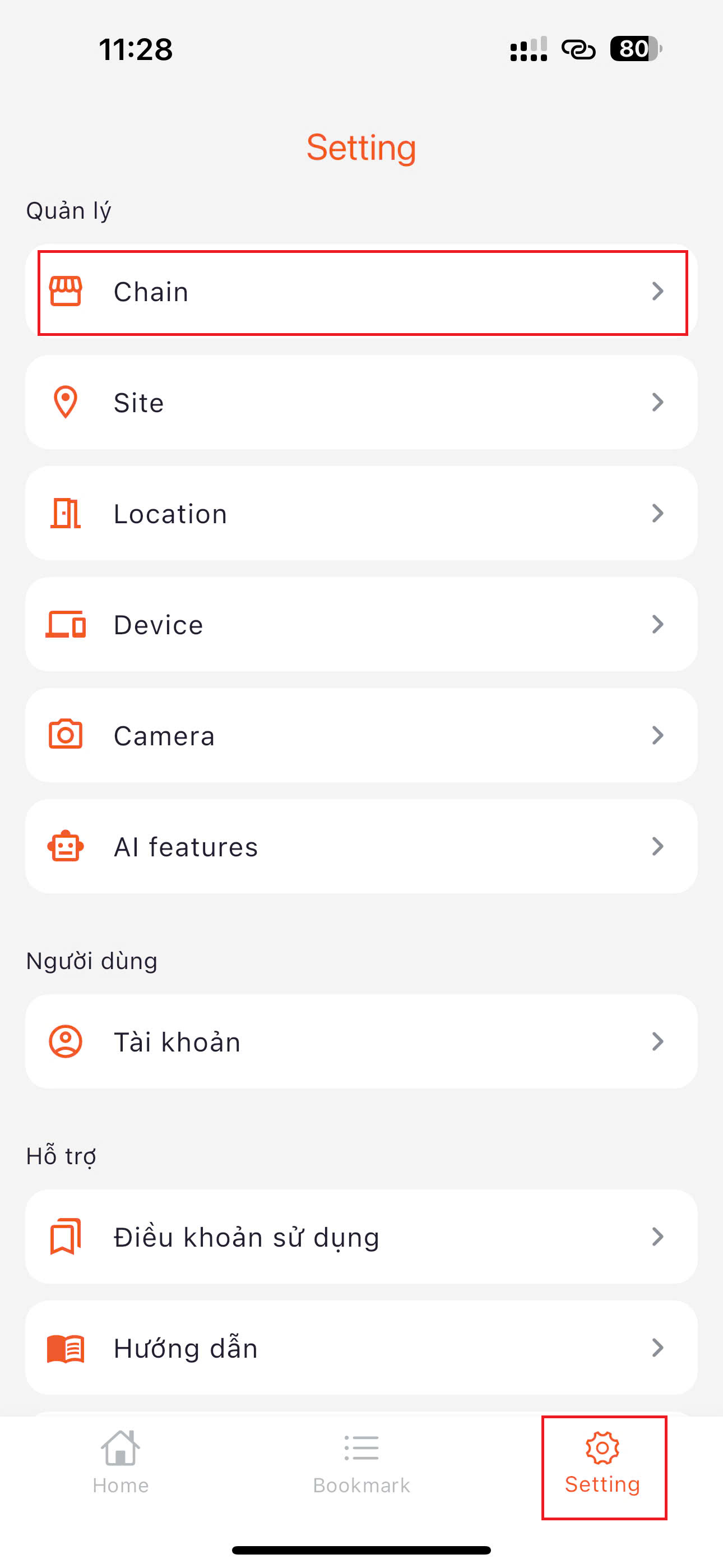Viewport: 723px width, 1568px height.
Task: Open Tài khoản account settings
Action: [361, 1041]
